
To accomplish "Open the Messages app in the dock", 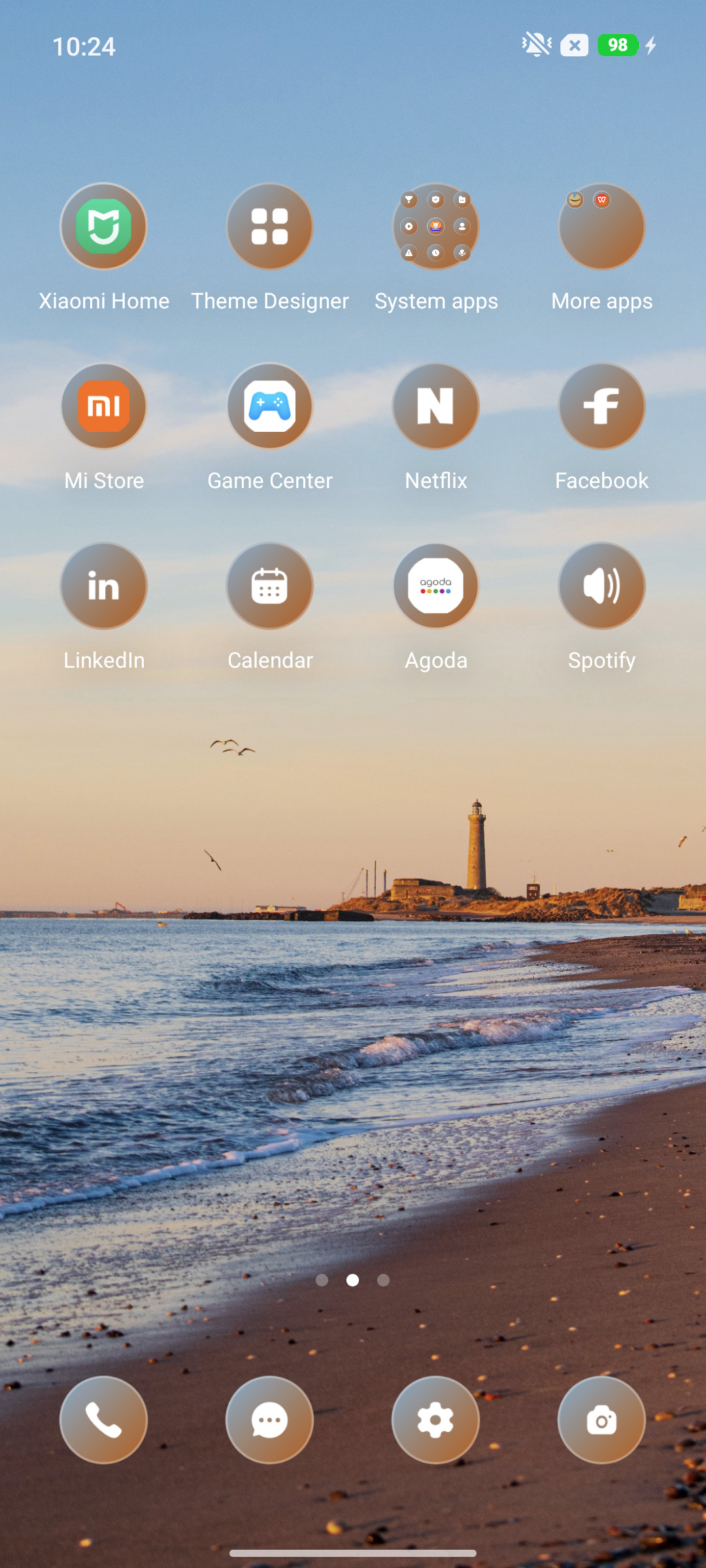I will [269, 1420].
